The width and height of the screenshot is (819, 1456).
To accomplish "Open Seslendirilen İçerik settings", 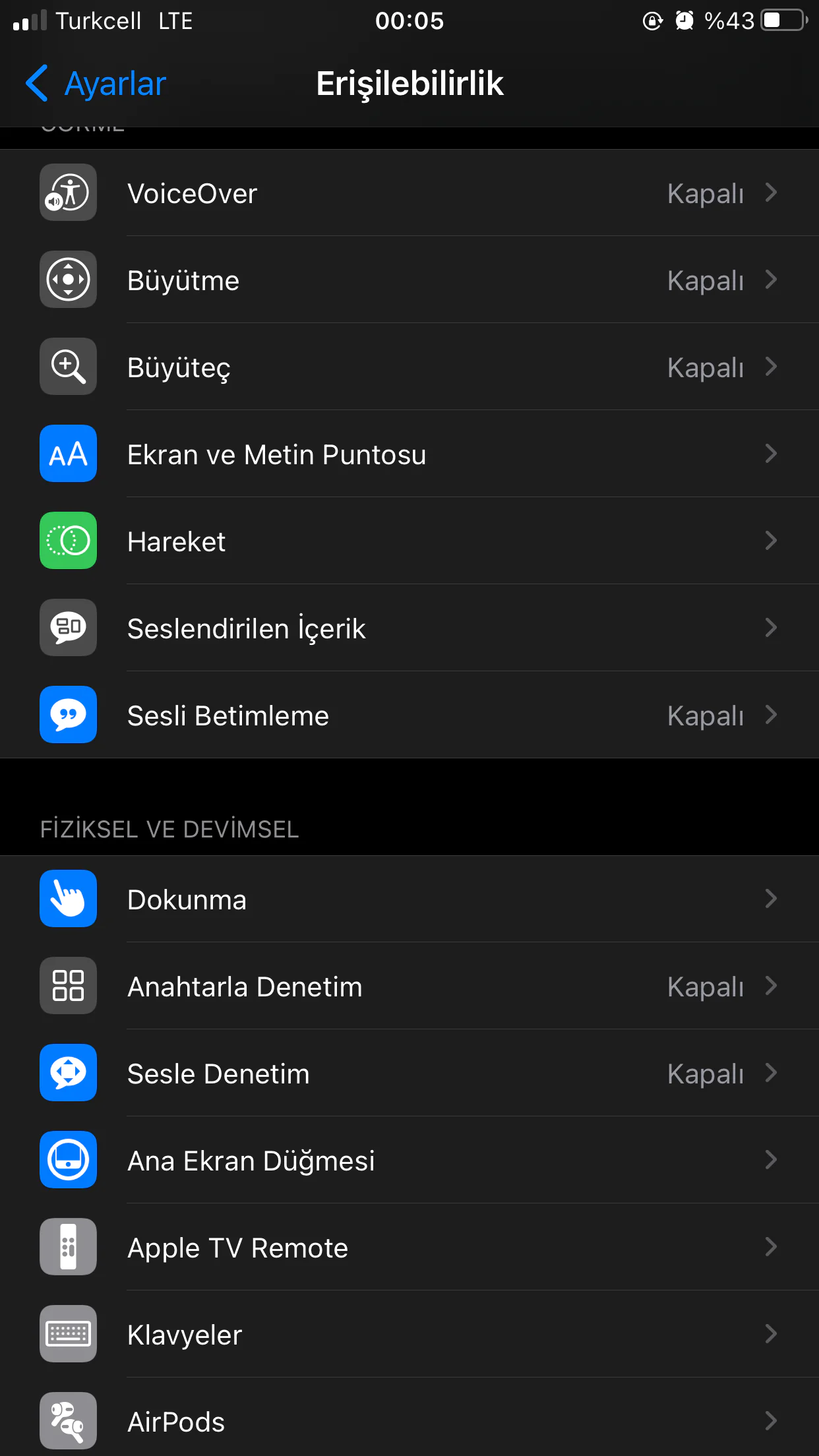I will point(409,628).
